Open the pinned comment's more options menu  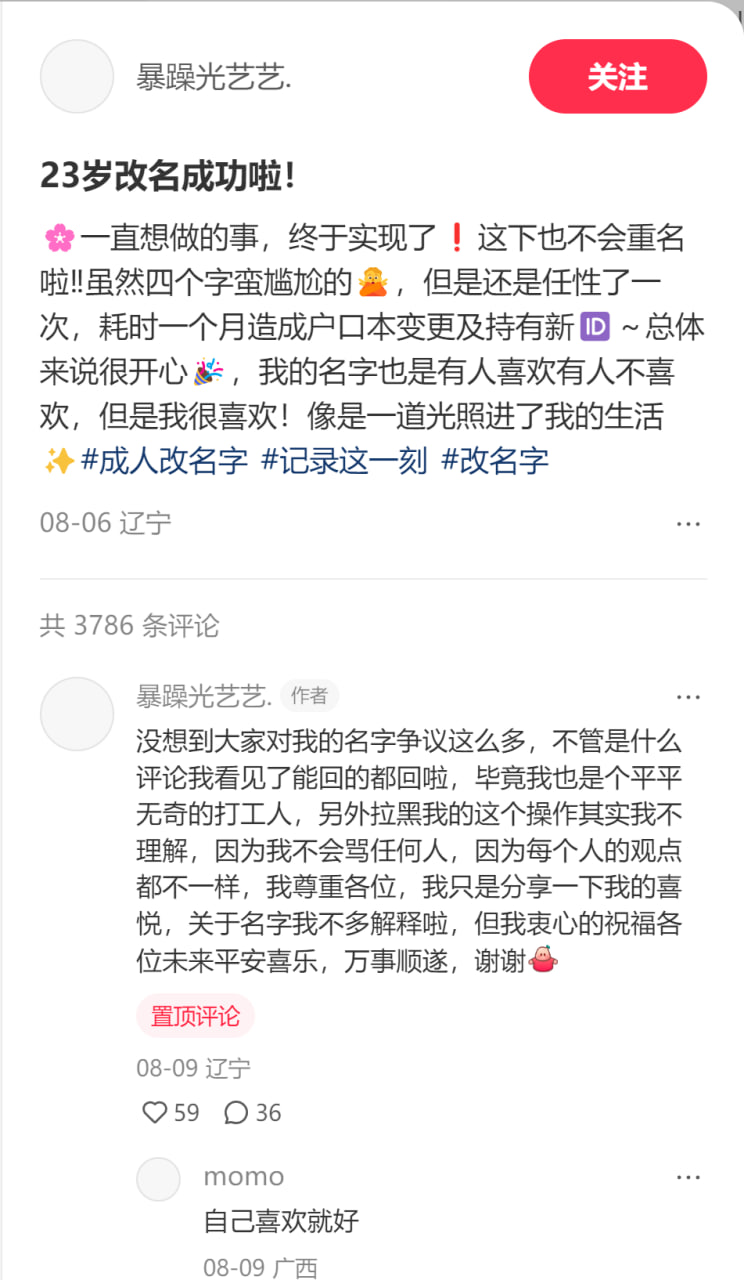coord(688,697)
